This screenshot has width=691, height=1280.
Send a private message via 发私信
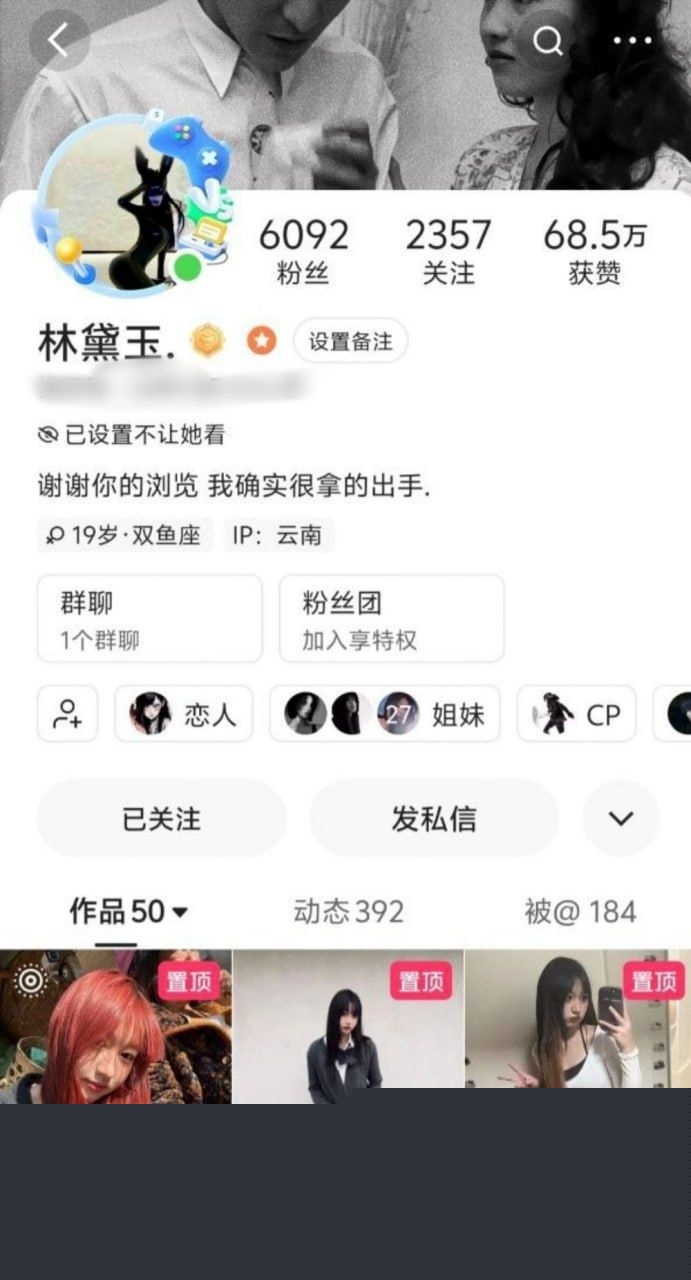(434, 819)
